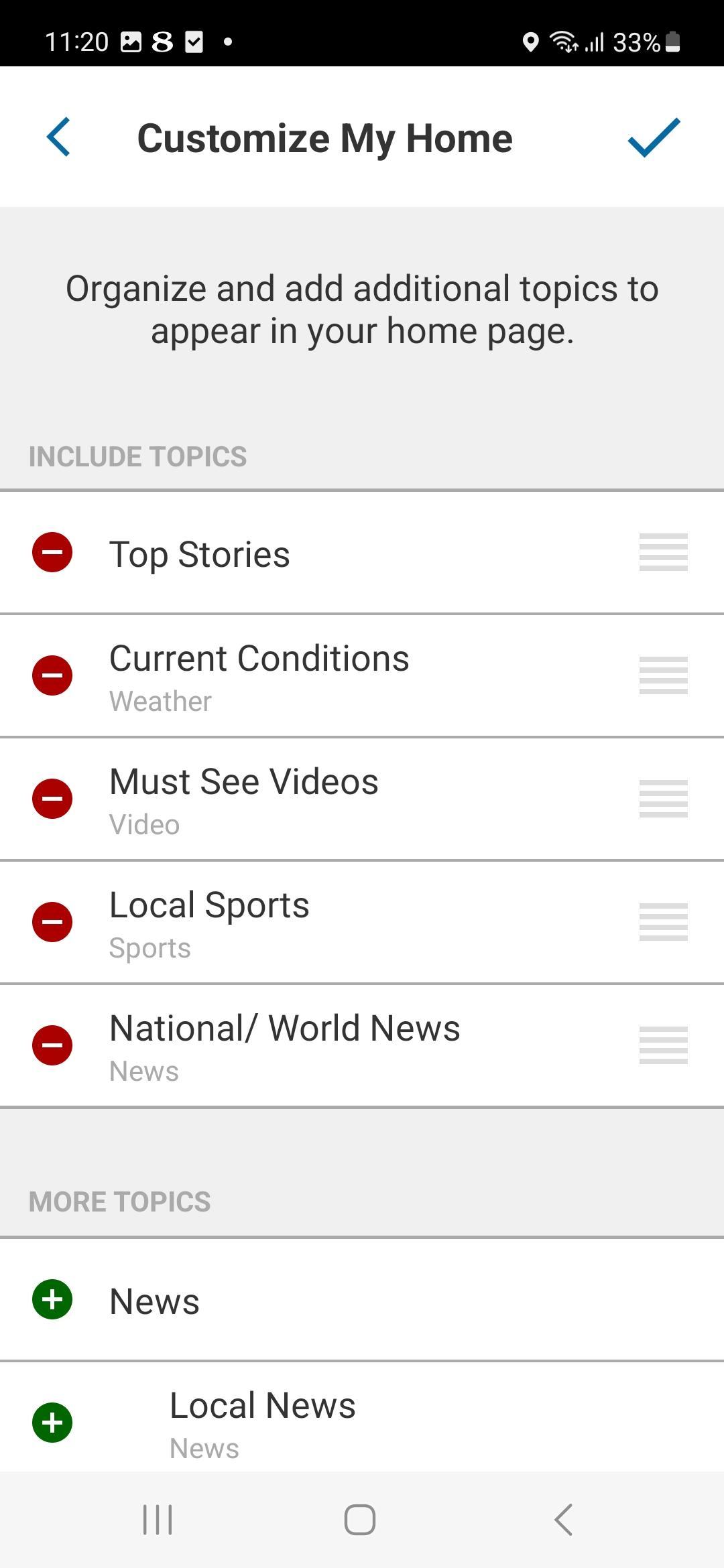Tap the reorder handle beside Local Sports
Screen dimensions: 724x1568
[664, 922]
